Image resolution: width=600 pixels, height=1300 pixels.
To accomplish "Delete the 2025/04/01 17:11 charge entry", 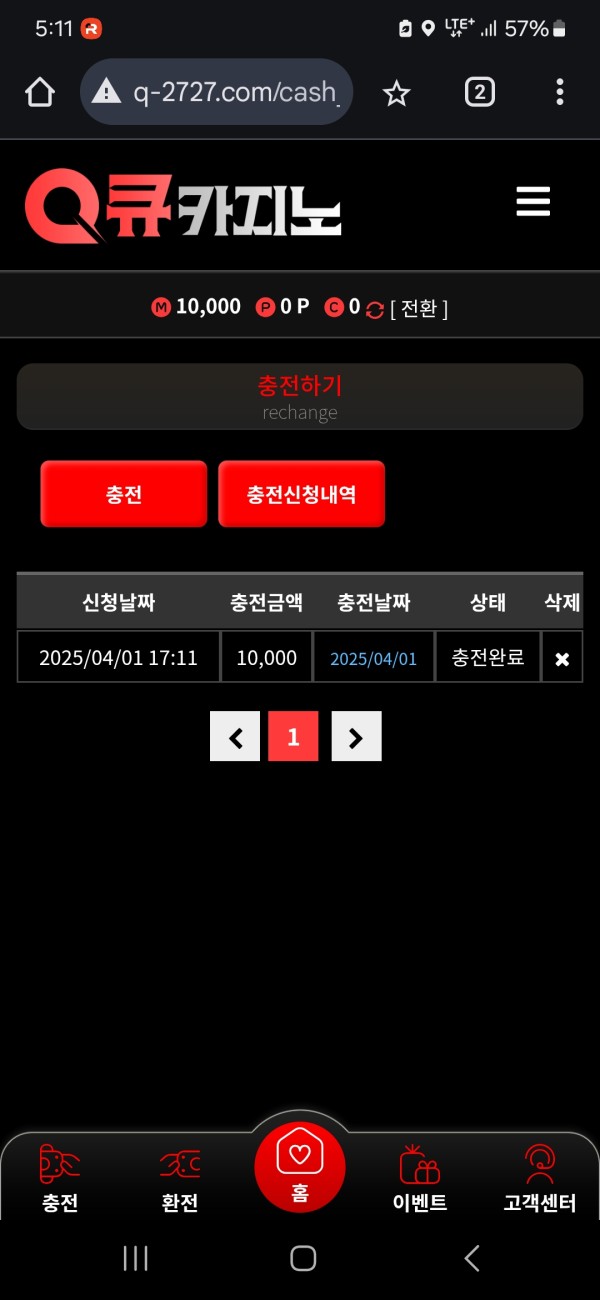I will point(562,658).
